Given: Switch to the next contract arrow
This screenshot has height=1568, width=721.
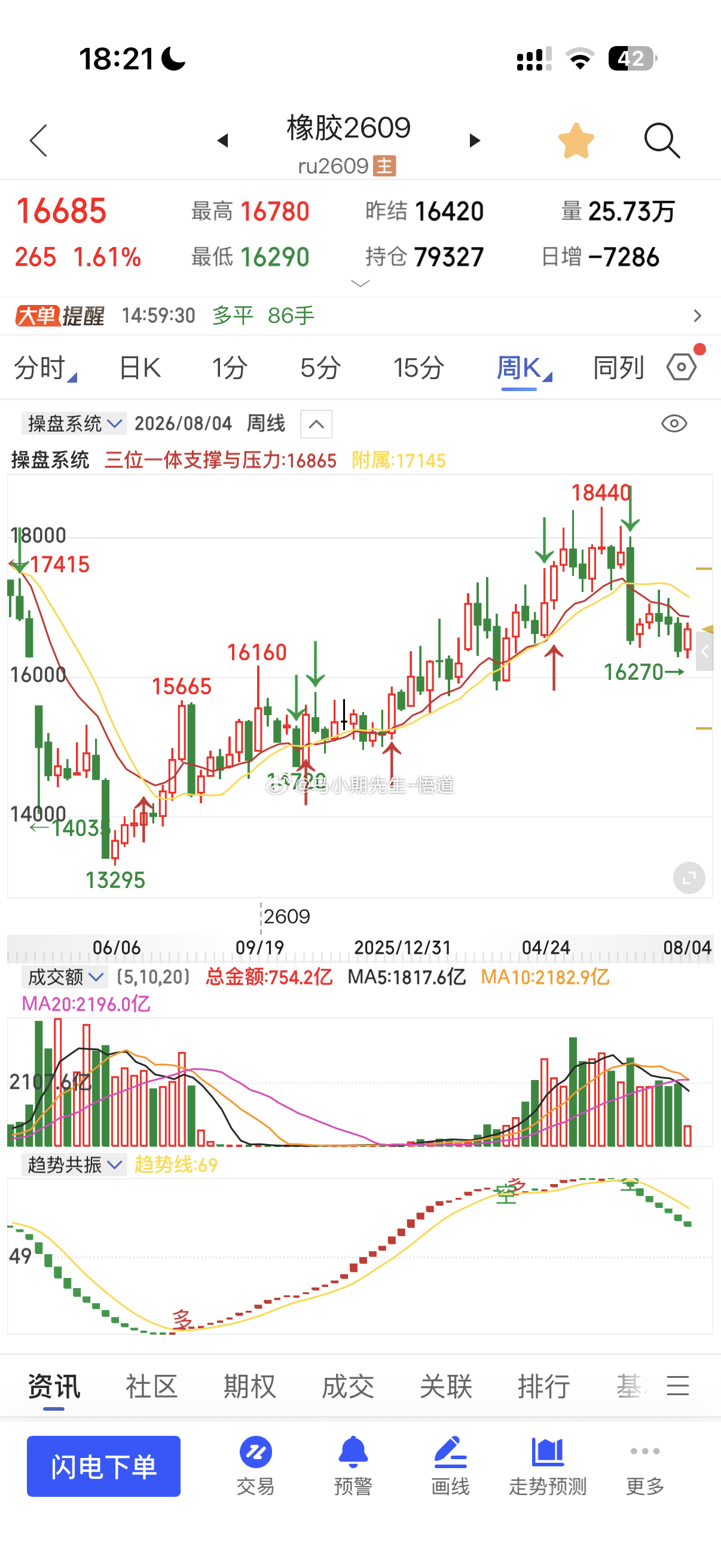Looking at the screenshot, I should (x=475, y=141).
